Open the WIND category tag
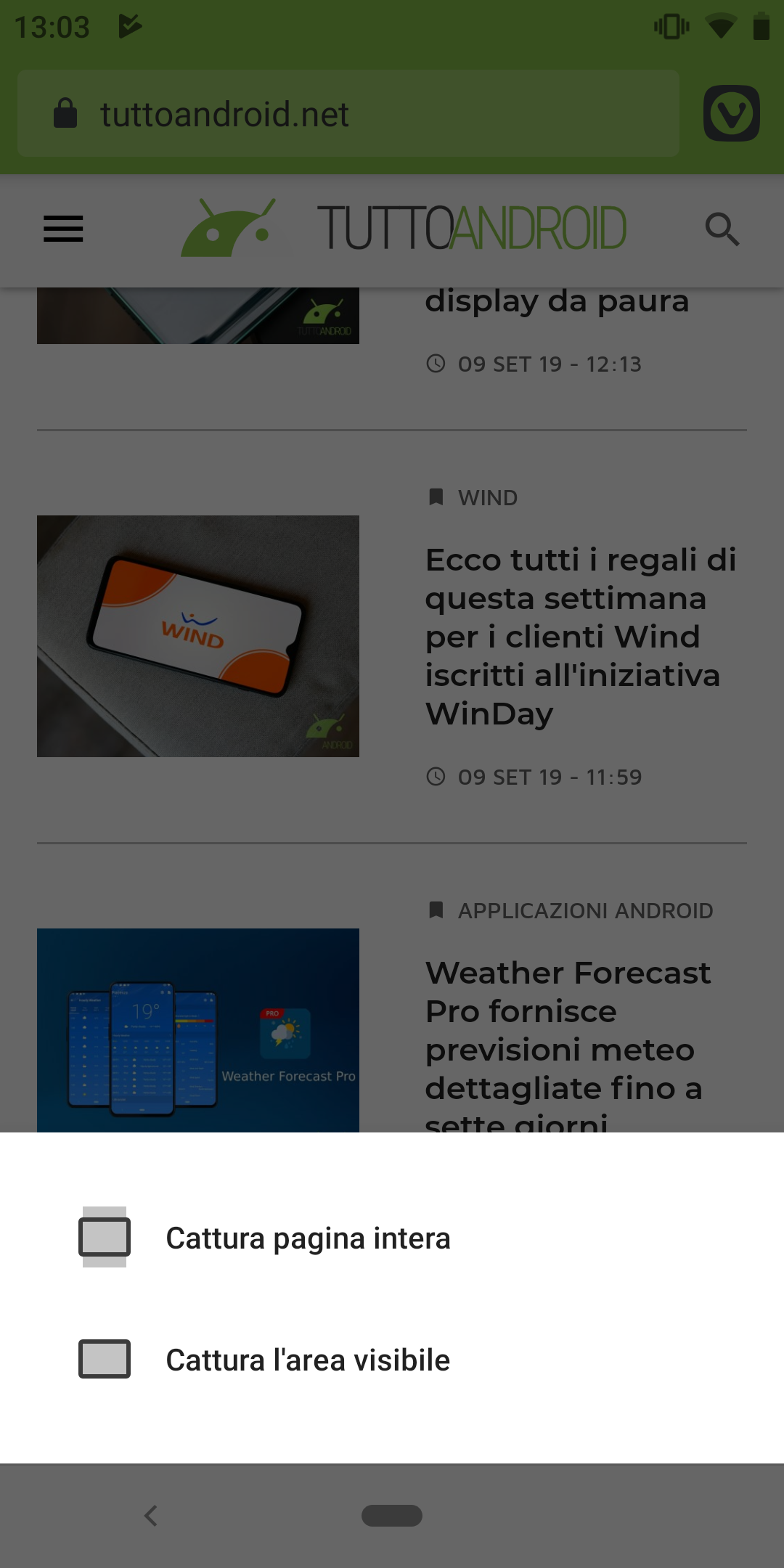 487,498
